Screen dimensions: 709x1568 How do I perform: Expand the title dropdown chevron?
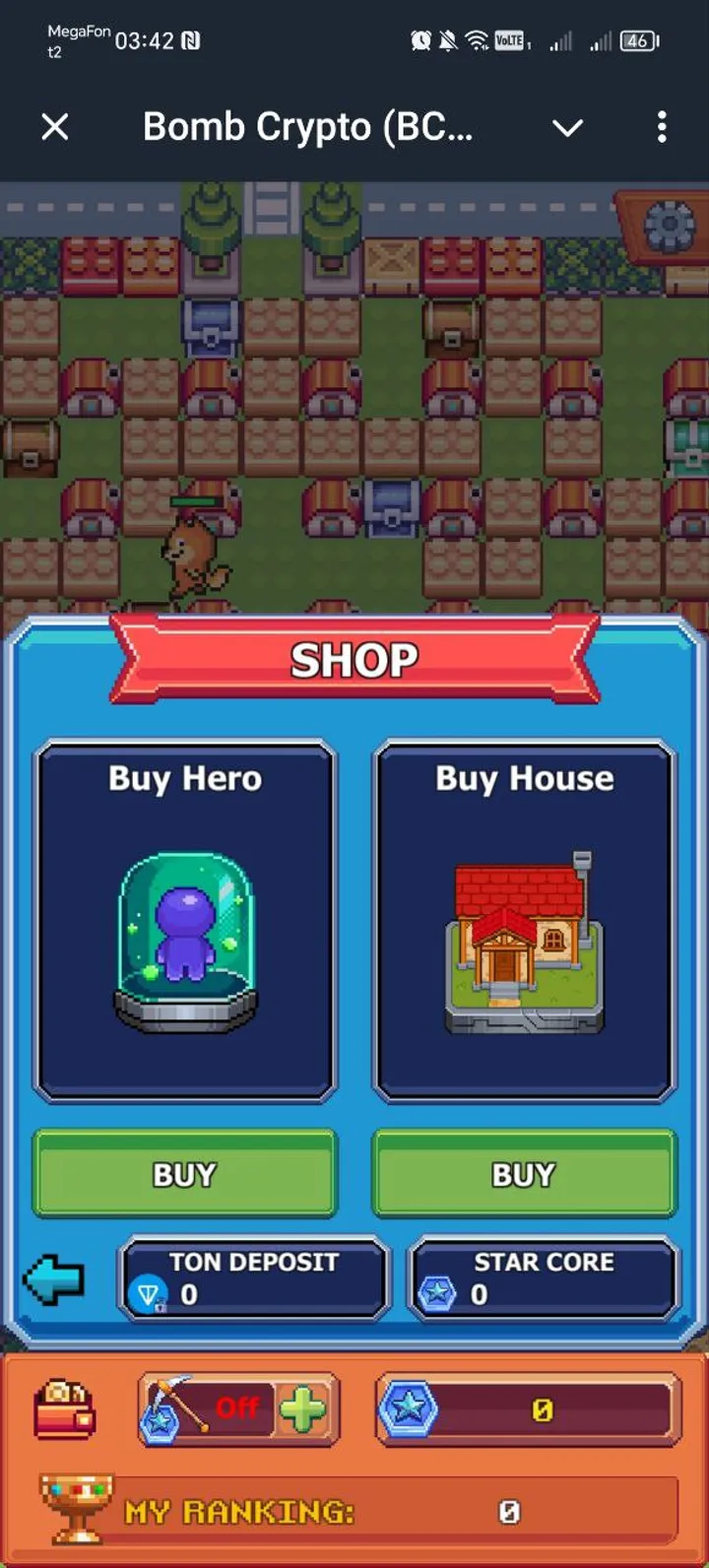567,127
